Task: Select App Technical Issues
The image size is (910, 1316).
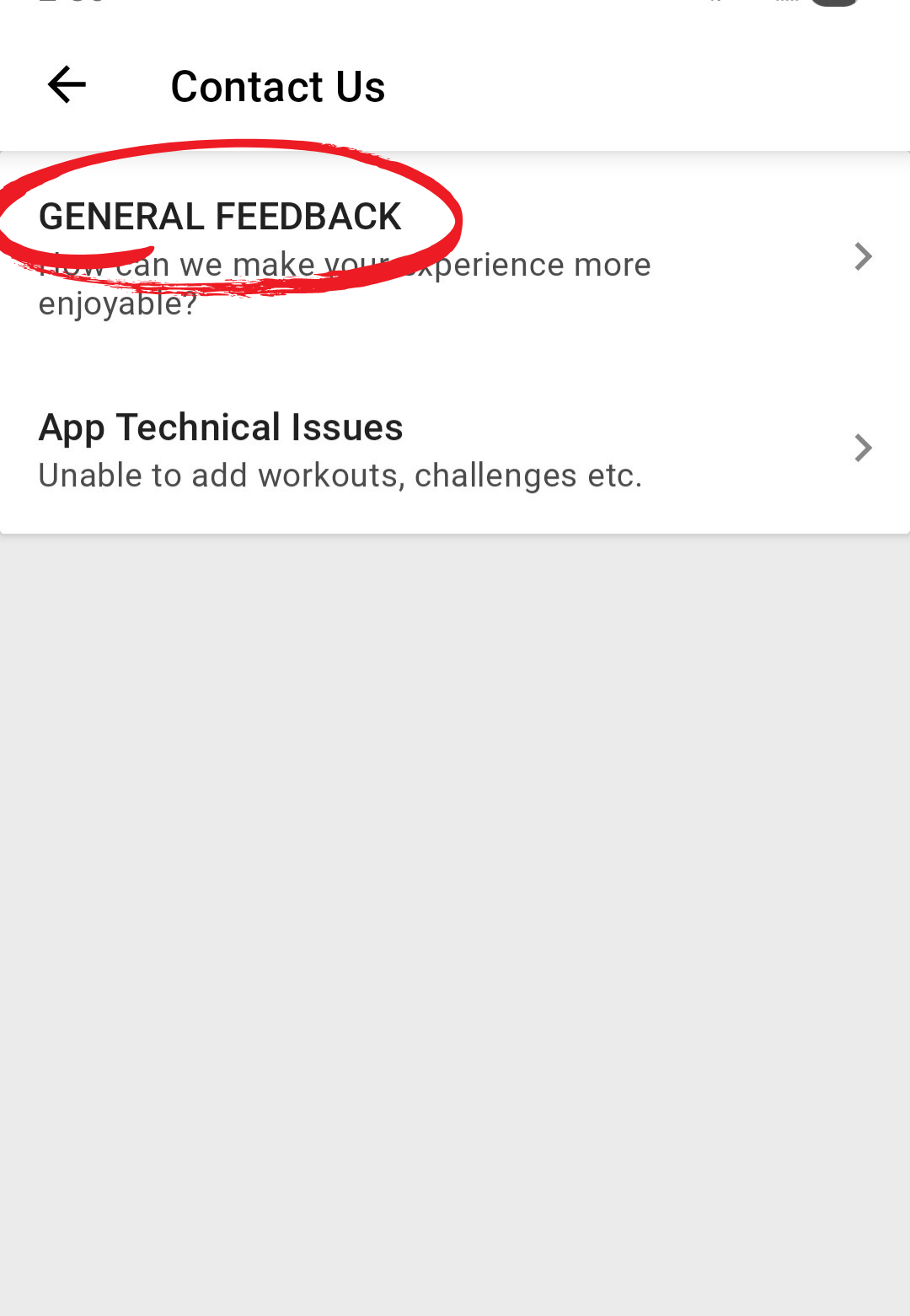Action: (455, 449)
